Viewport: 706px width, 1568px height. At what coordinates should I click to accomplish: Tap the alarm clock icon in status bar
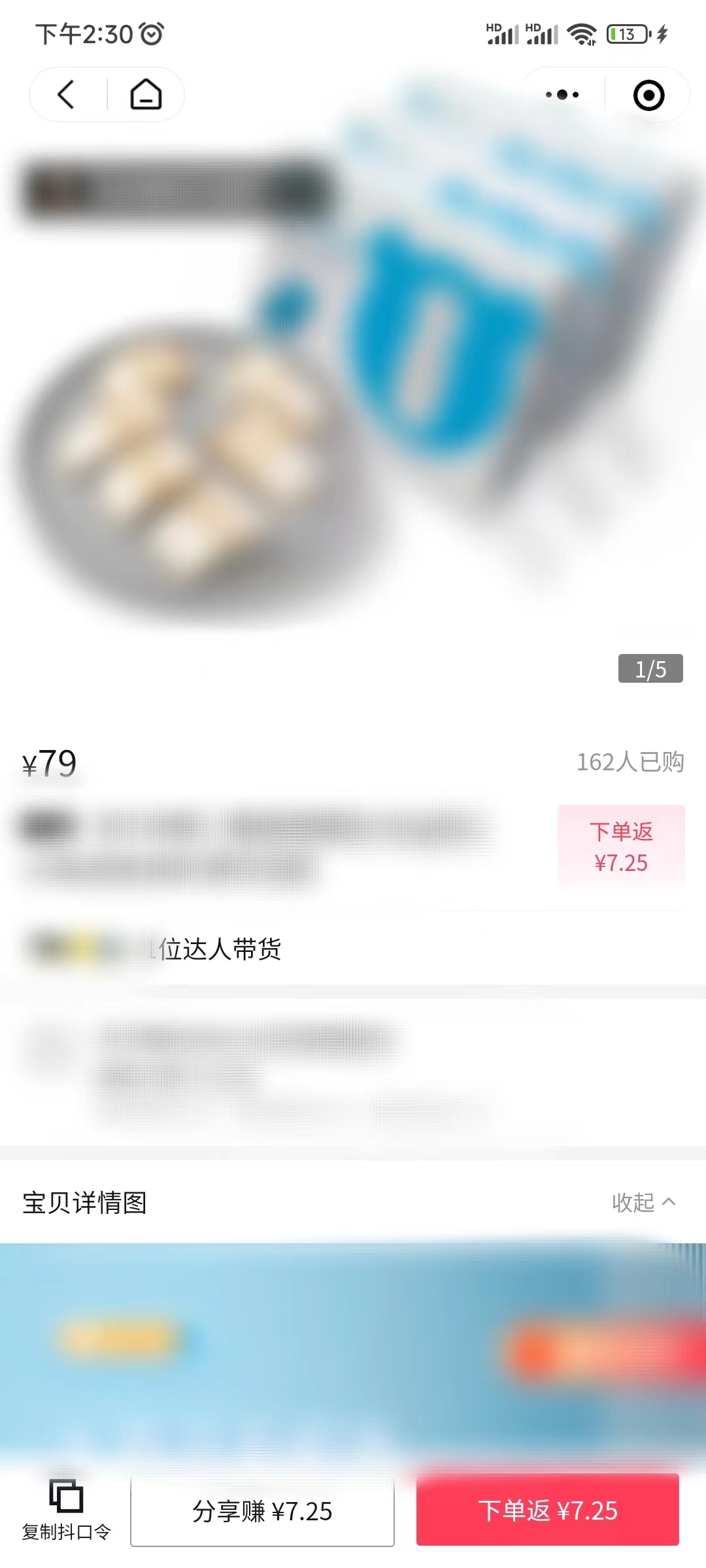pos(149,35)
